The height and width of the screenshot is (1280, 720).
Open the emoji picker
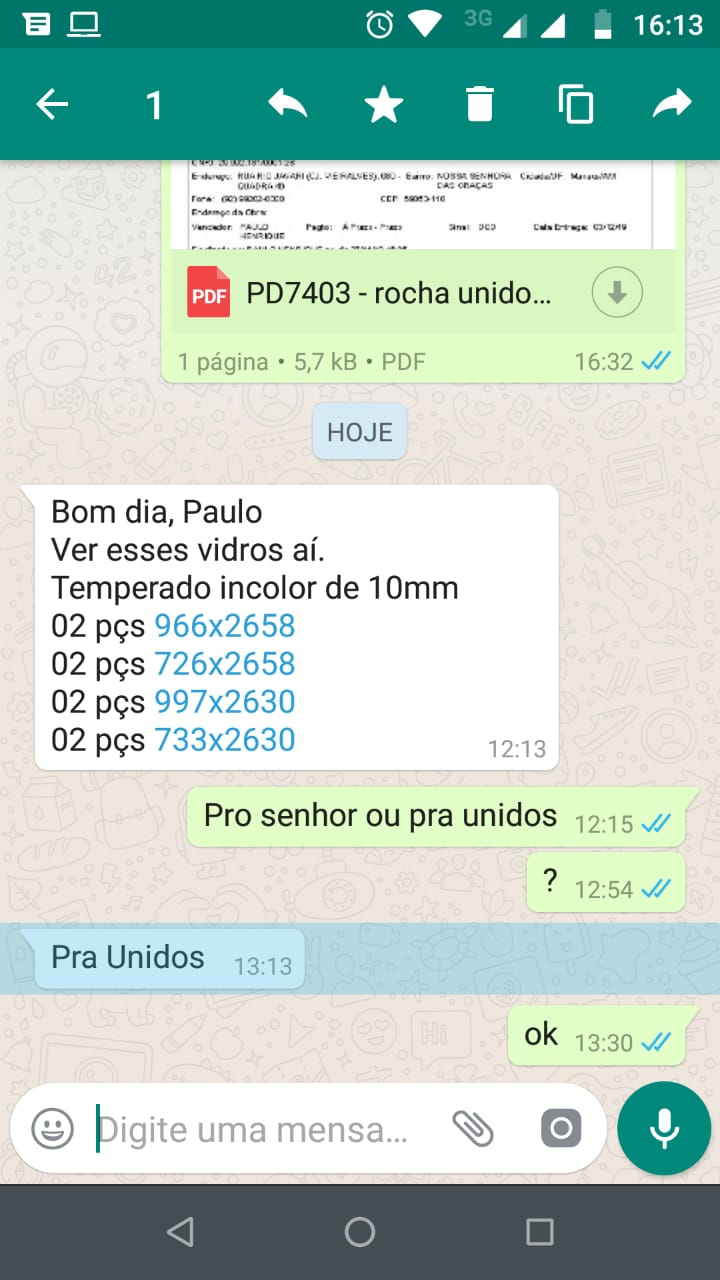(52, 1130)
